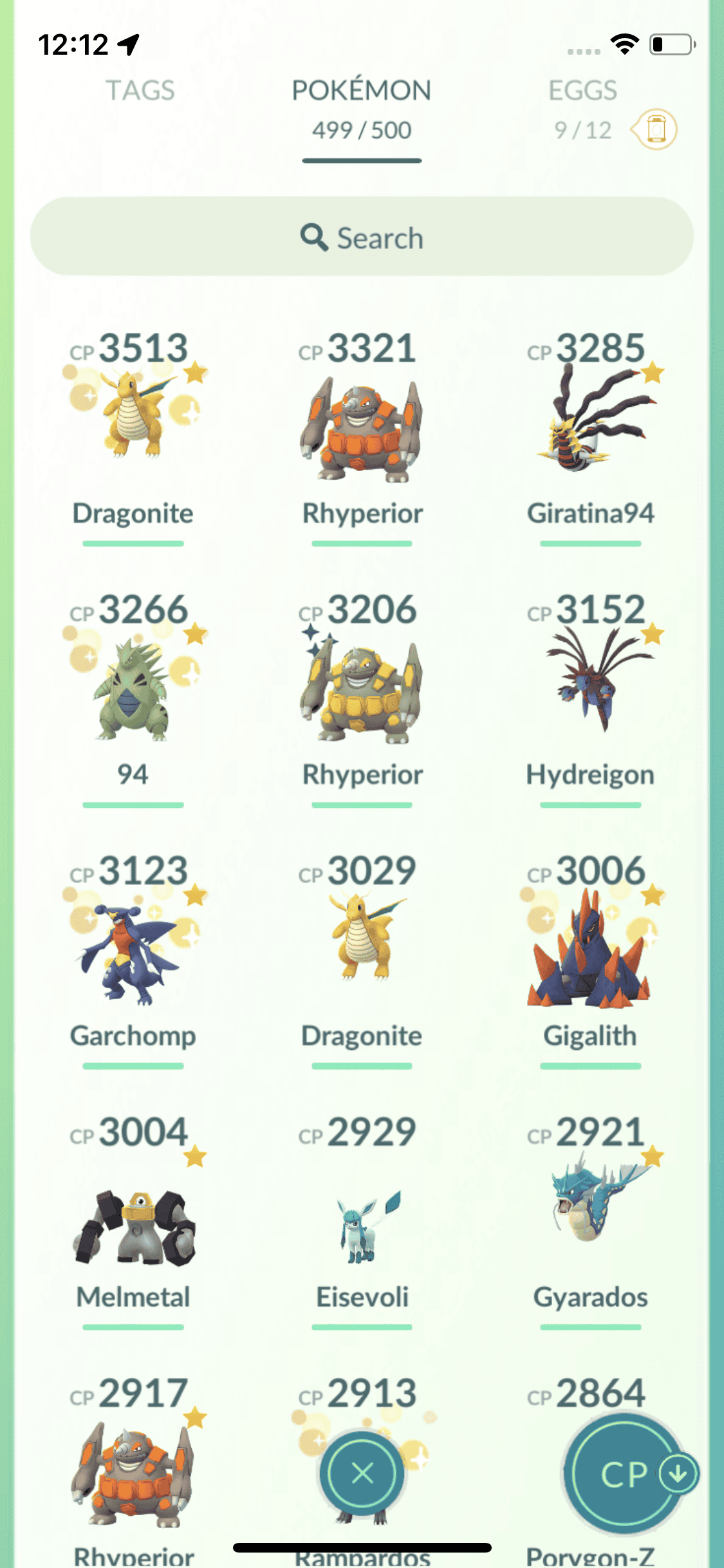Change the CP sort order
Screen dimensions: 724x1568
coord(624,1474)
